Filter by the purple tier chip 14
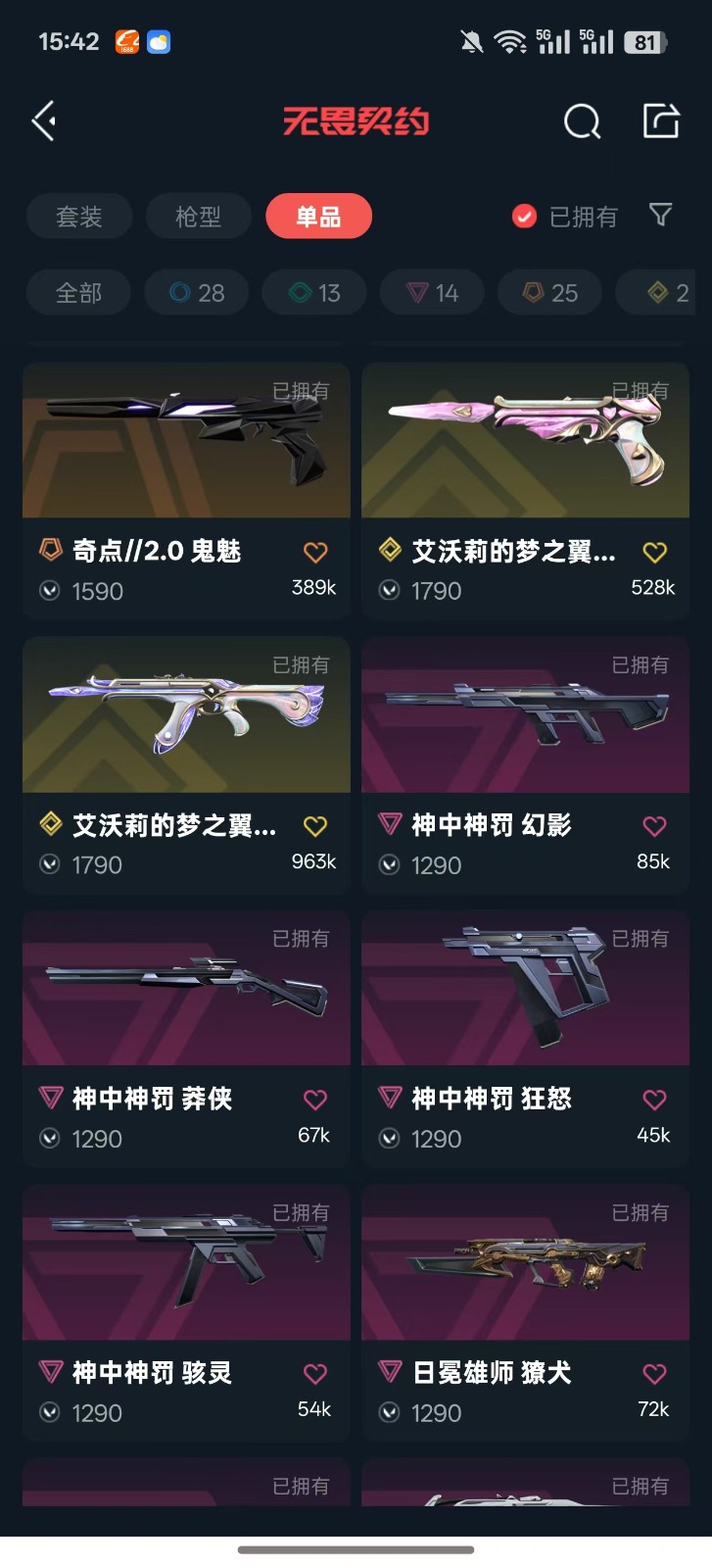Viewport: 712px width, 1568px height. point(432,293)
